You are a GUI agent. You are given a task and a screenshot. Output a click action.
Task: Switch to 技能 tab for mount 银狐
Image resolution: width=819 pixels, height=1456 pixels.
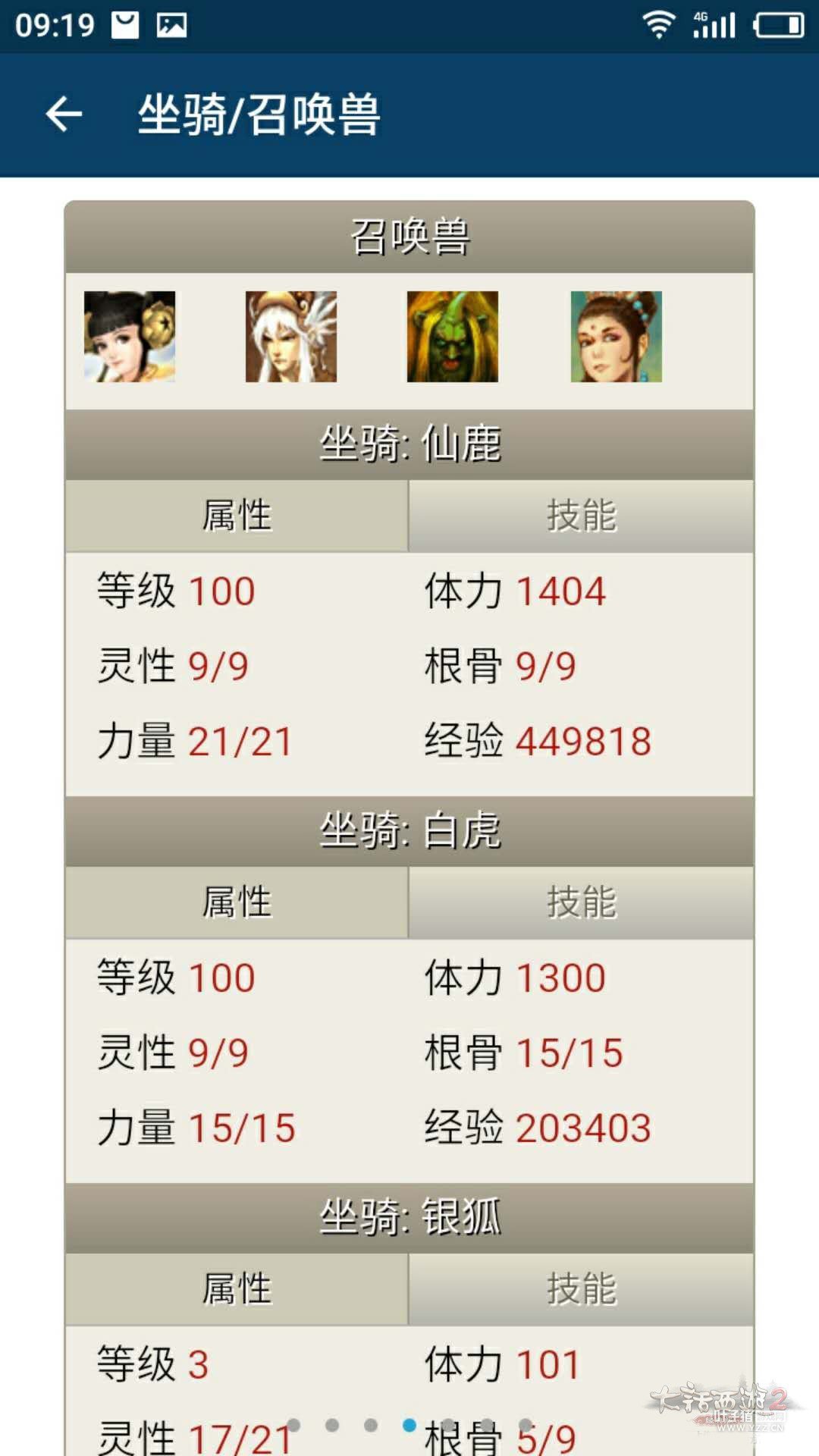click(x=581, y=1289)
